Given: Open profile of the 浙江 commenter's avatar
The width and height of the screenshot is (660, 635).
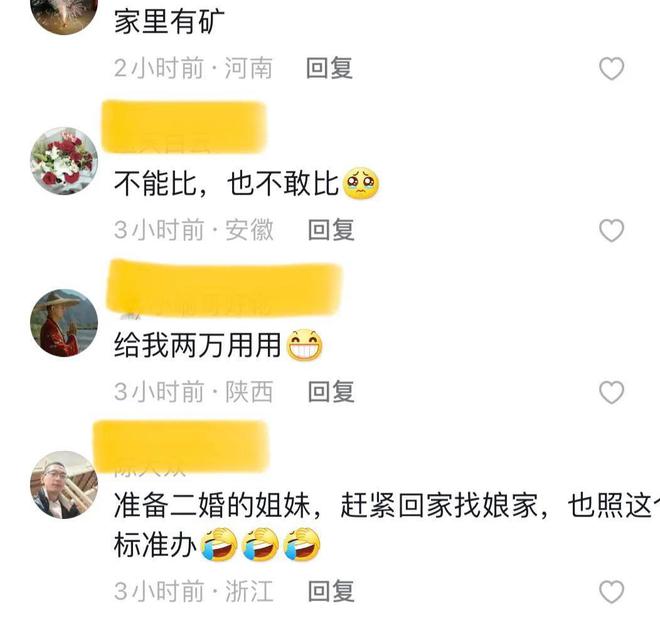Looking at the screenshot, I should [x=64, y=484].
